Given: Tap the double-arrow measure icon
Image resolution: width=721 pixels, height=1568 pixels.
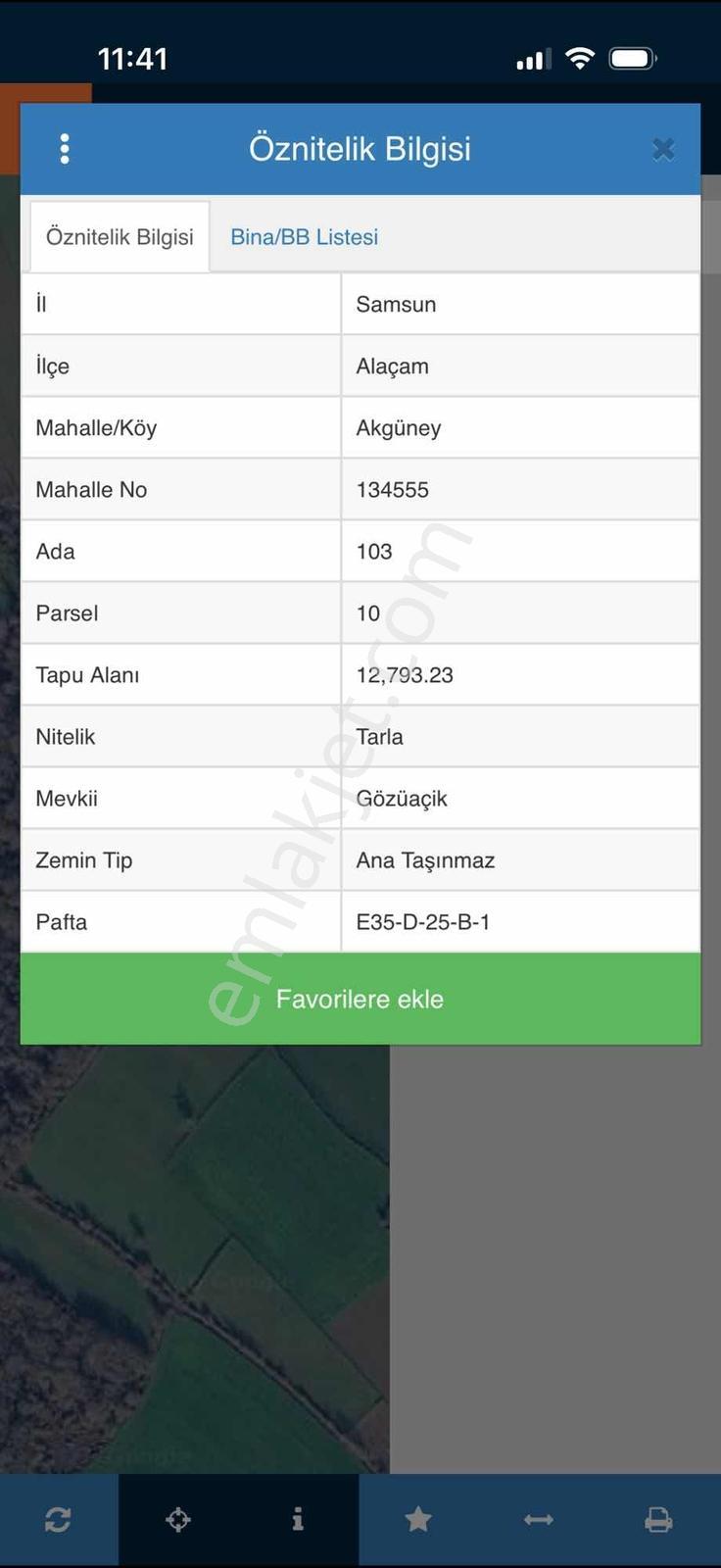Looking at the screenshot, I should click(x=539, y=1520).
